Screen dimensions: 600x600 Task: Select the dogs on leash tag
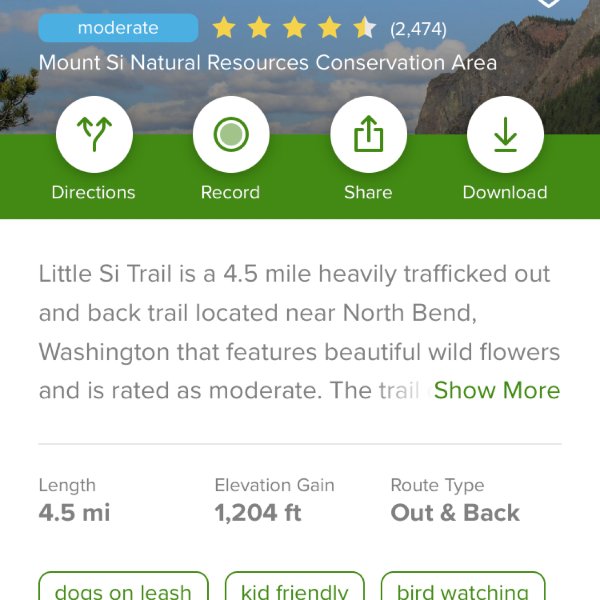pyautogui.click(x=123, y=590)
